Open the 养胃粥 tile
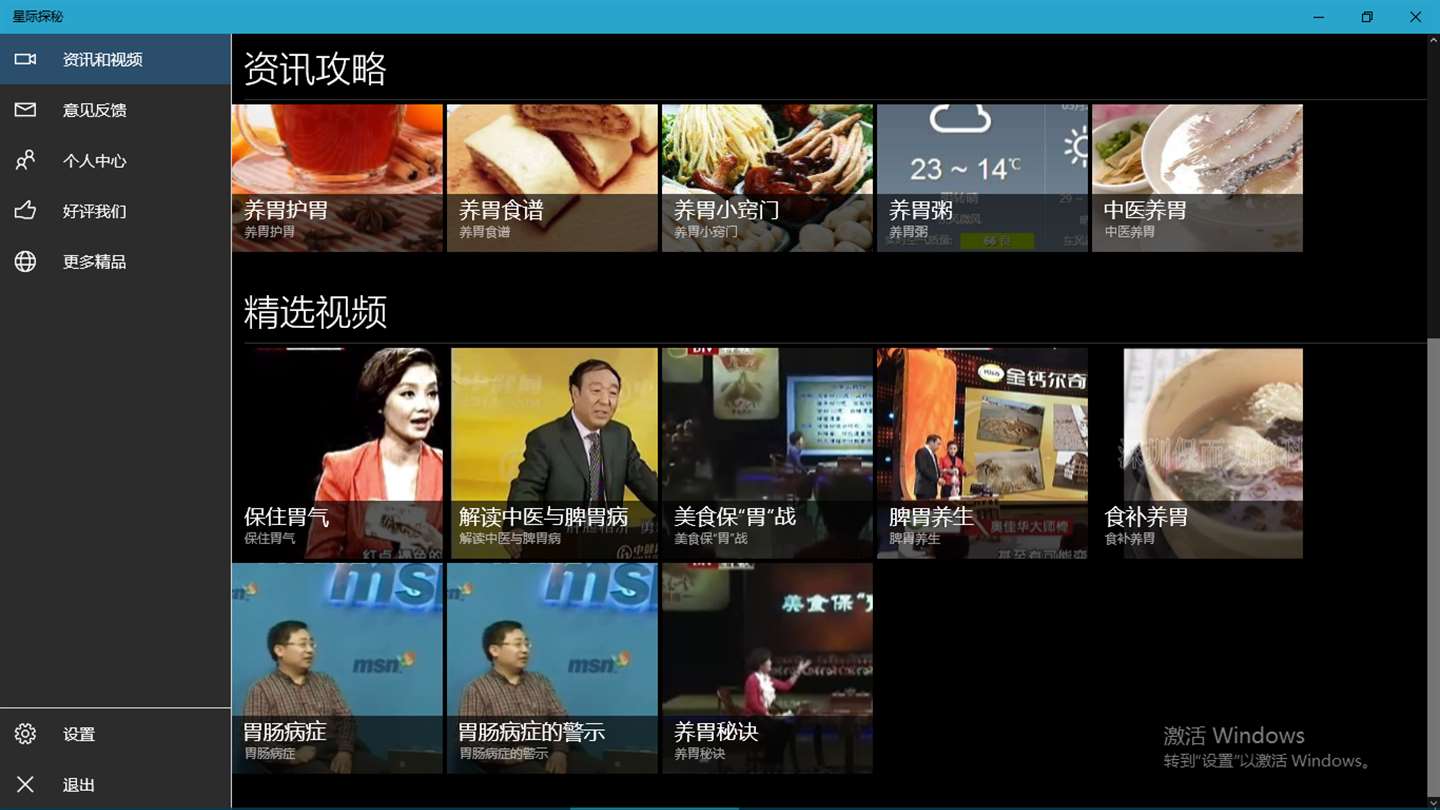This screenshot has height=810, width=1440. pyautogui.click(x=982, y=178)
